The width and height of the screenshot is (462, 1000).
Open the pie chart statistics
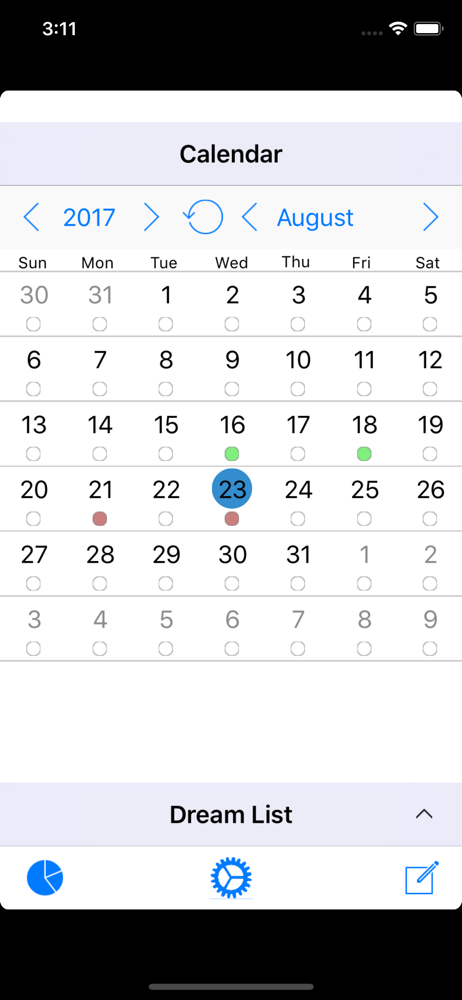tap(45, 878)
